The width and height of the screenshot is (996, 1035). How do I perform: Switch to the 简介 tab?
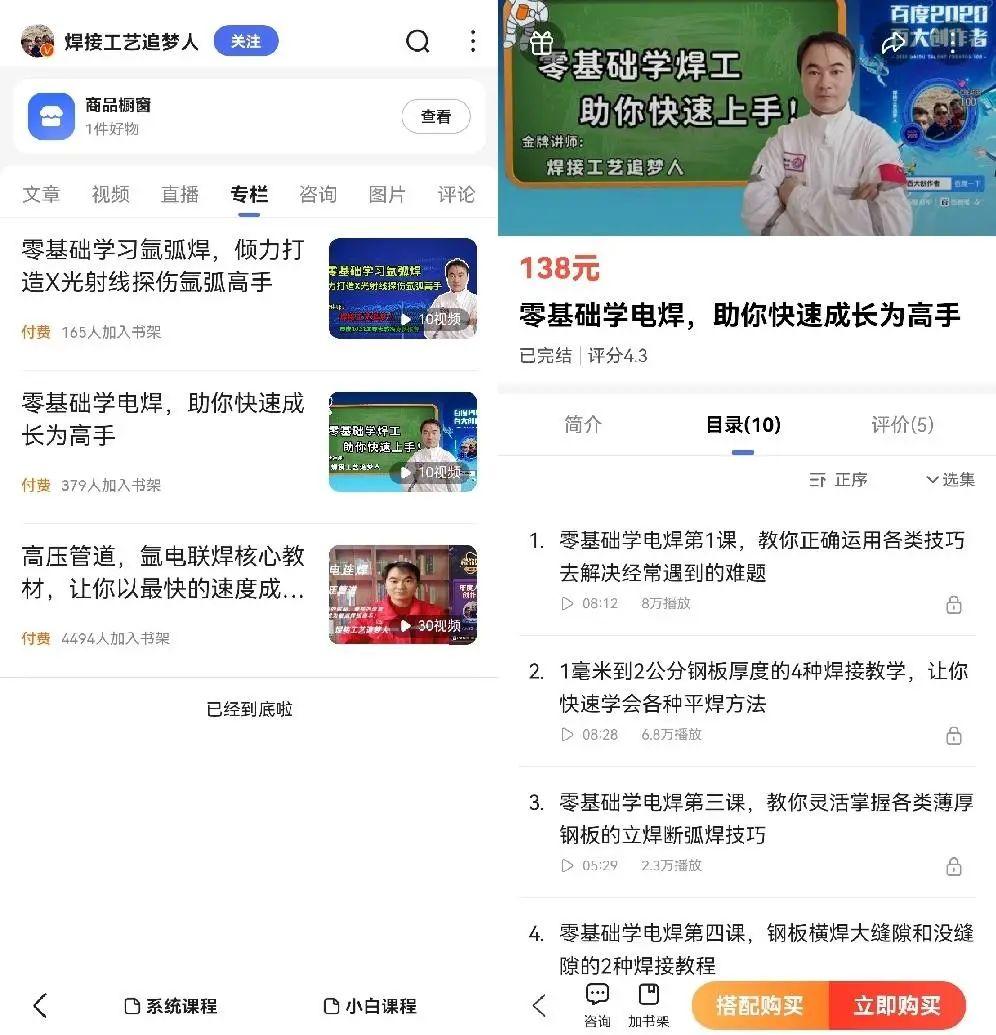(x=583, y=425)
